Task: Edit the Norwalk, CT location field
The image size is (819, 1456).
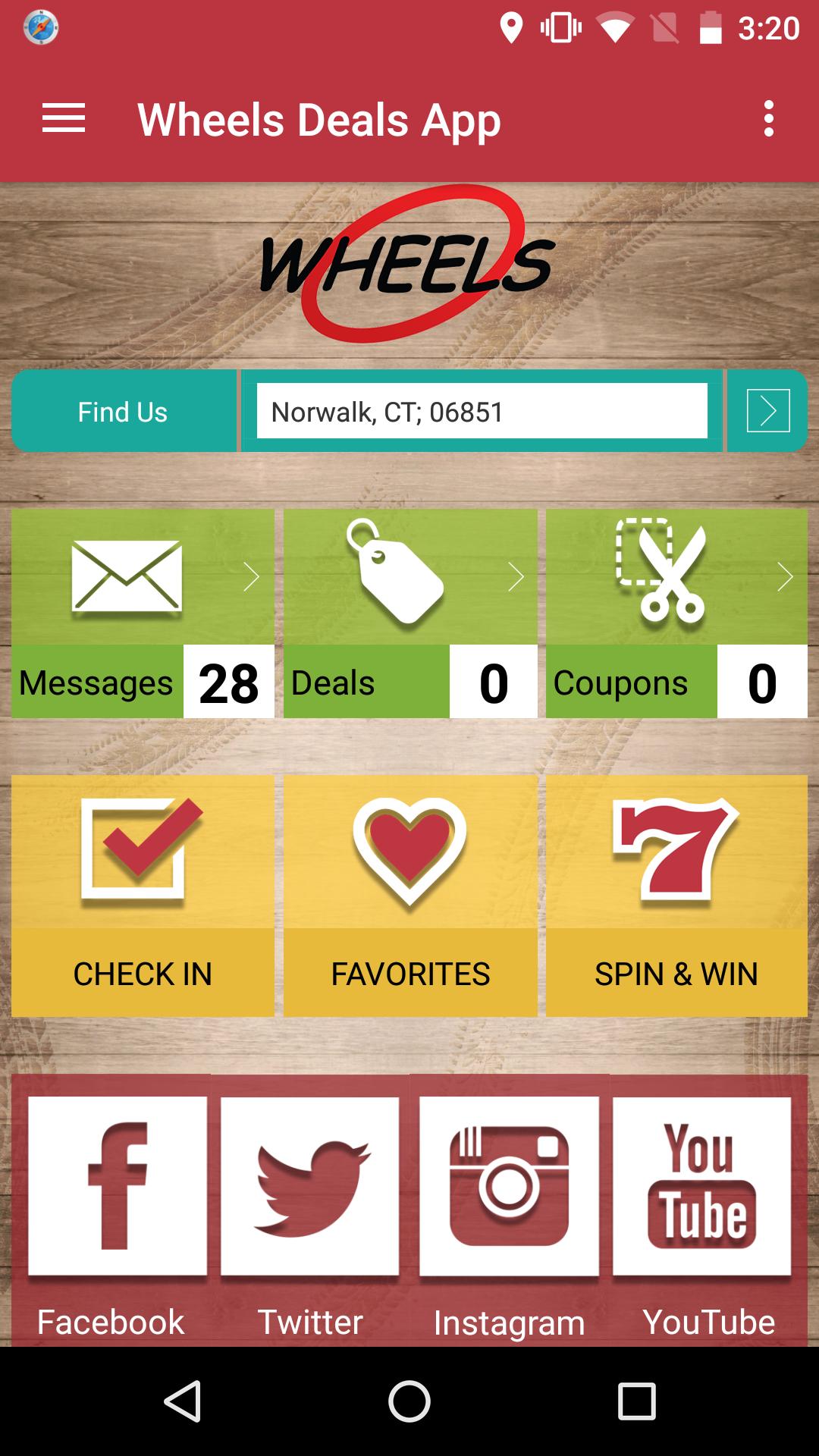Action: (482, 412)
